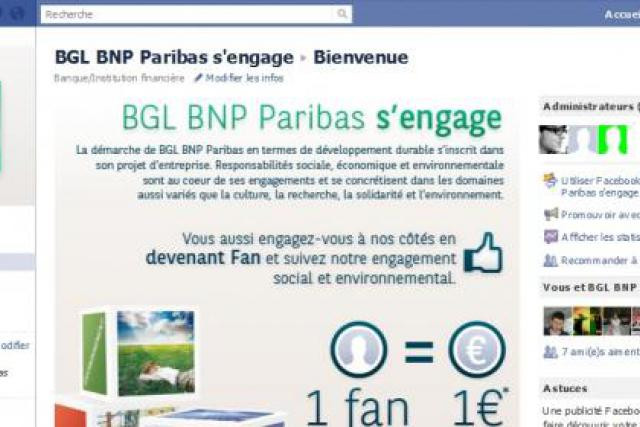Tap the magnifier search icon

[x=343, y=14]
